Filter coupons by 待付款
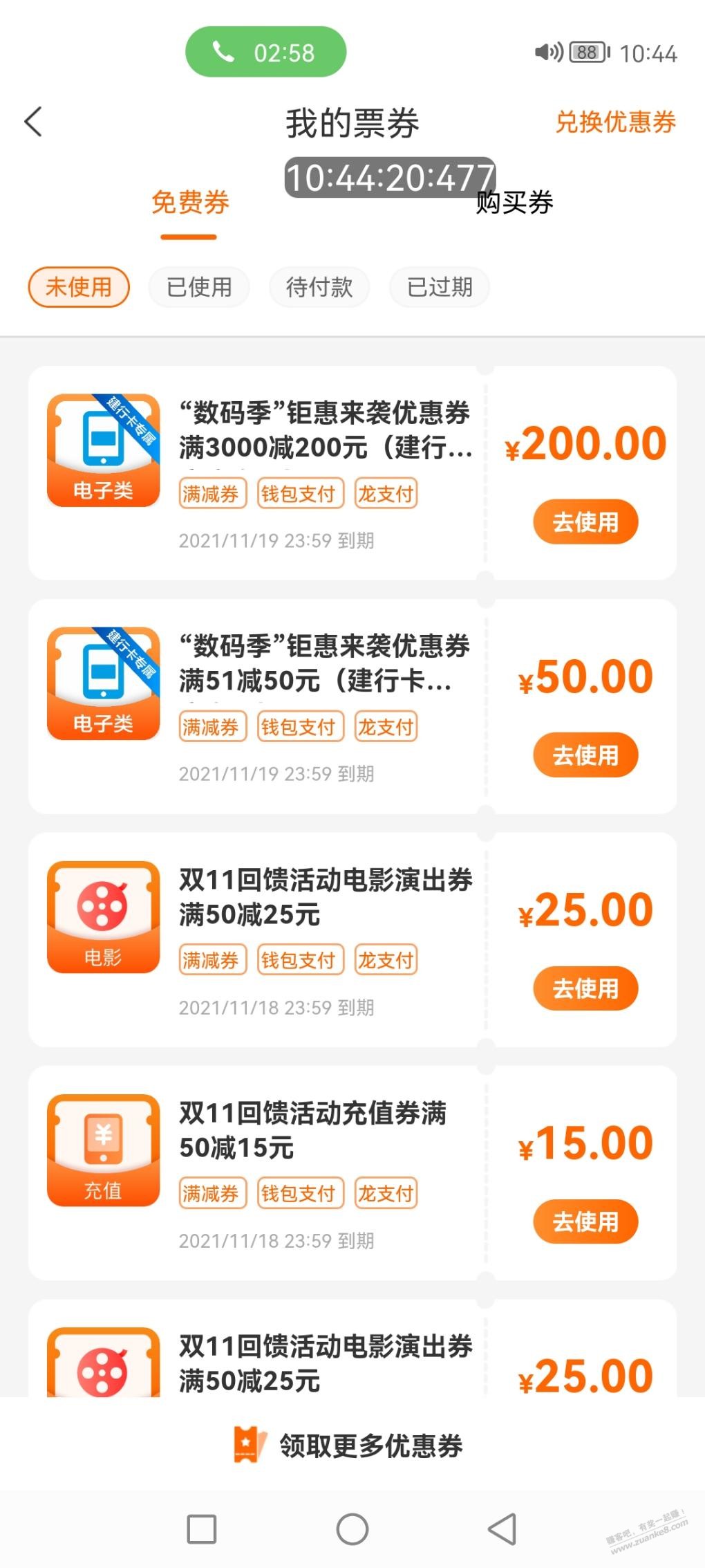705x1568 pixels. pyautogui.click(x=319, y=286)
